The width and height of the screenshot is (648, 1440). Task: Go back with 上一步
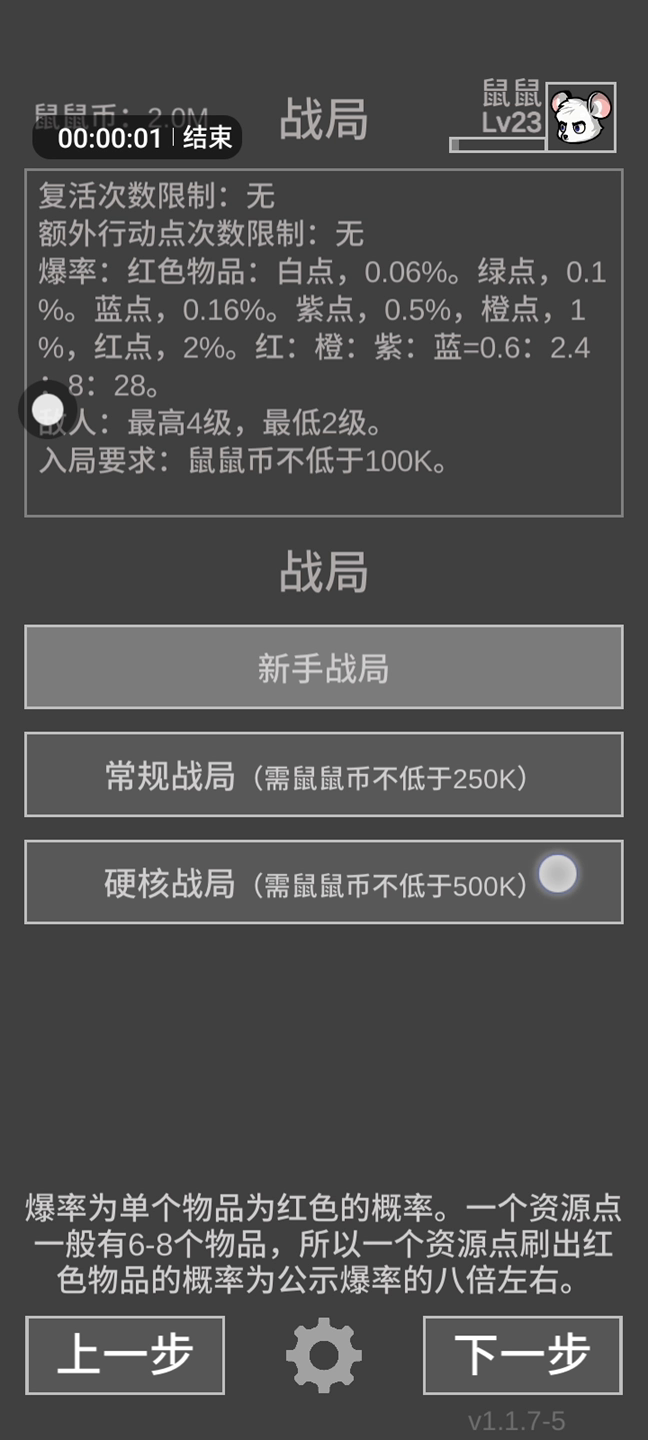click(x=125, y=1355)
